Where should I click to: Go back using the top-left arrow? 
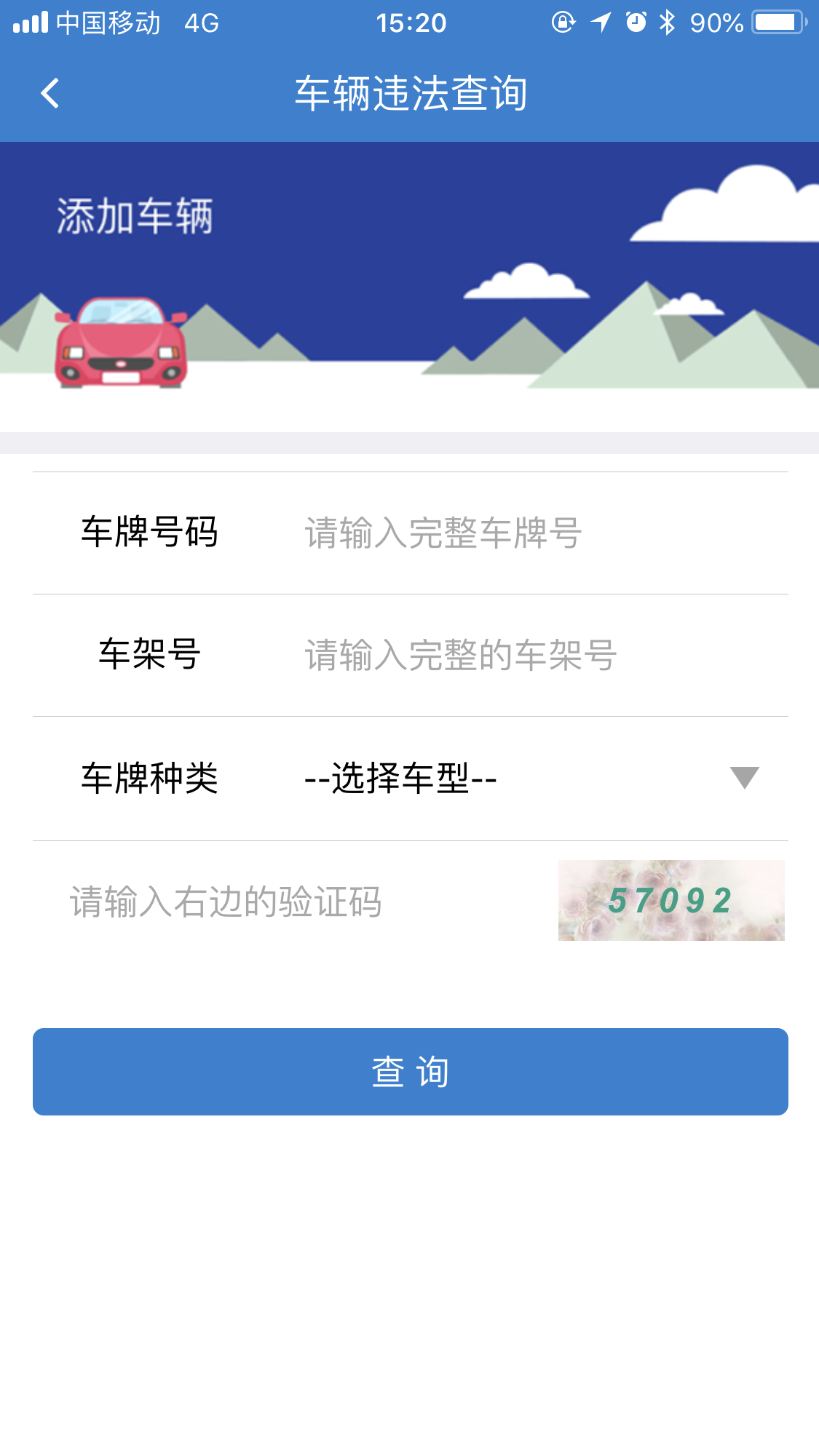click(x=50, y=93)
